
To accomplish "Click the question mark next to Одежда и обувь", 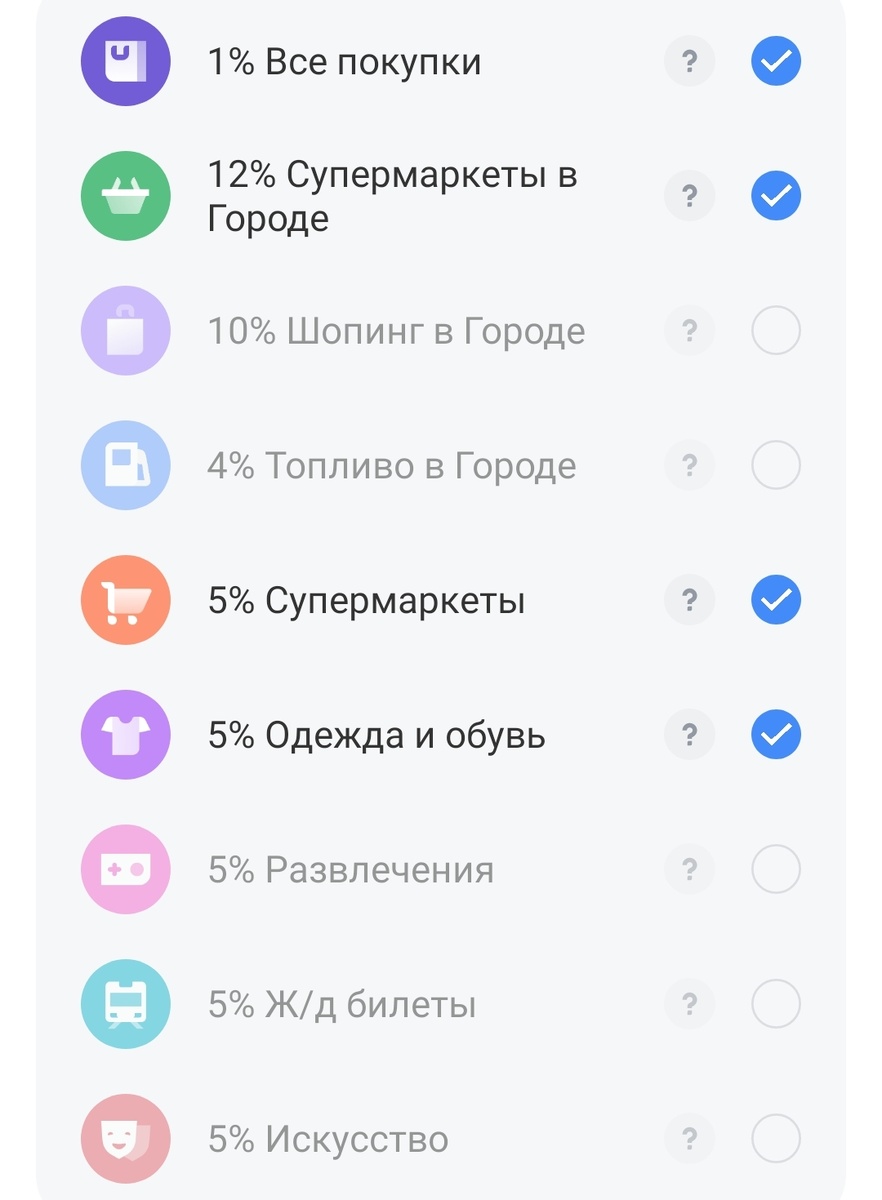I will point(689,734).
